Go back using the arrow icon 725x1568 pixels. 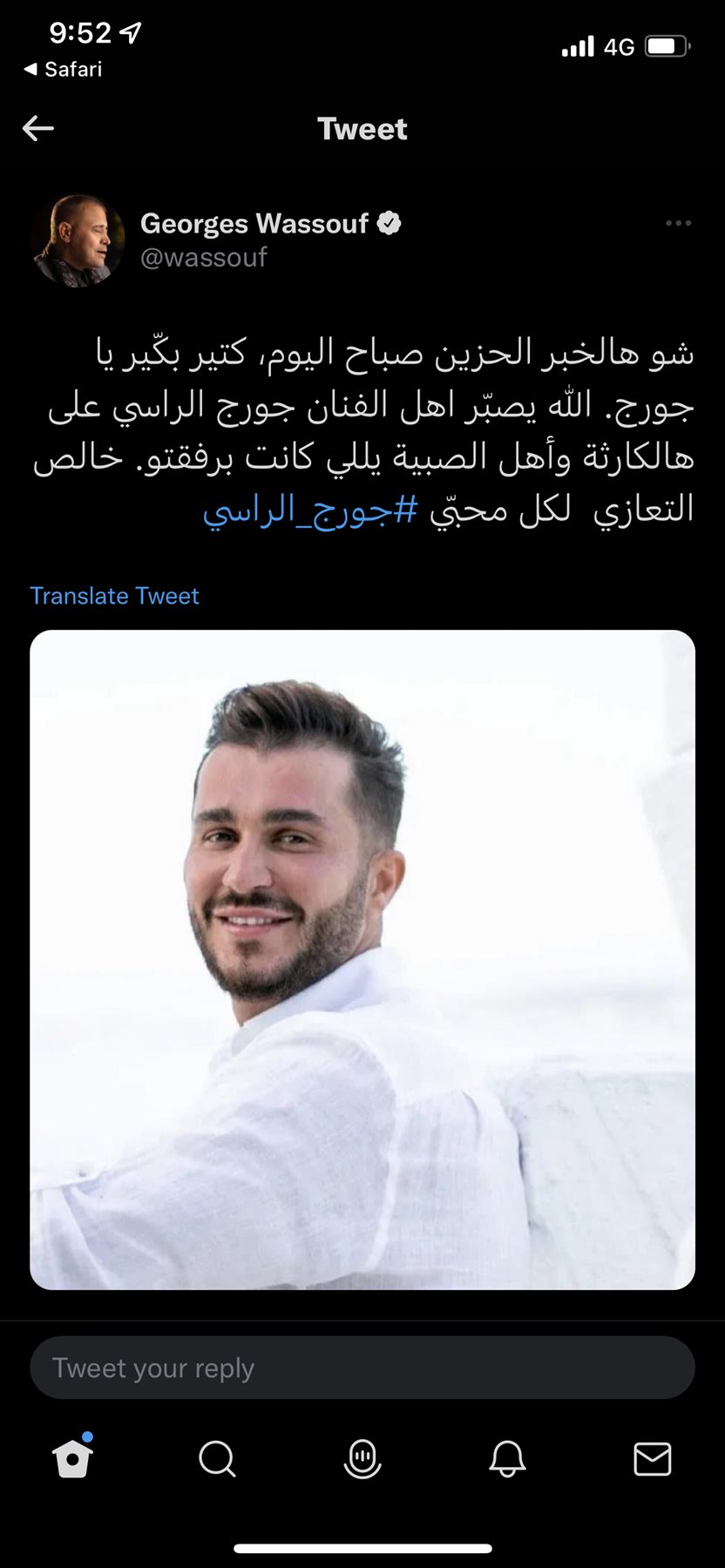pyautogui.click(x=38, y=129)
